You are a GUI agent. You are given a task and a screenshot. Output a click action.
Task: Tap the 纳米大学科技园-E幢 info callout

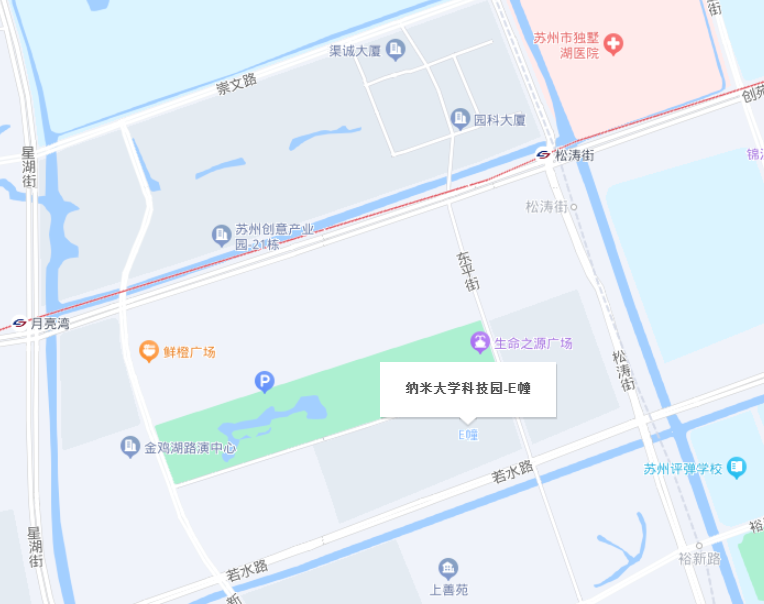466,390
